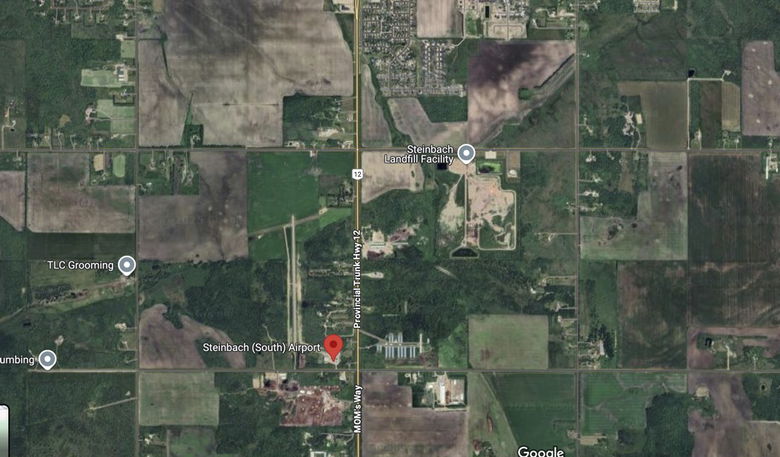Tap the Steinbach Landfill Facility marker
This screenshot has width=780, height=457.
[466, 153]
